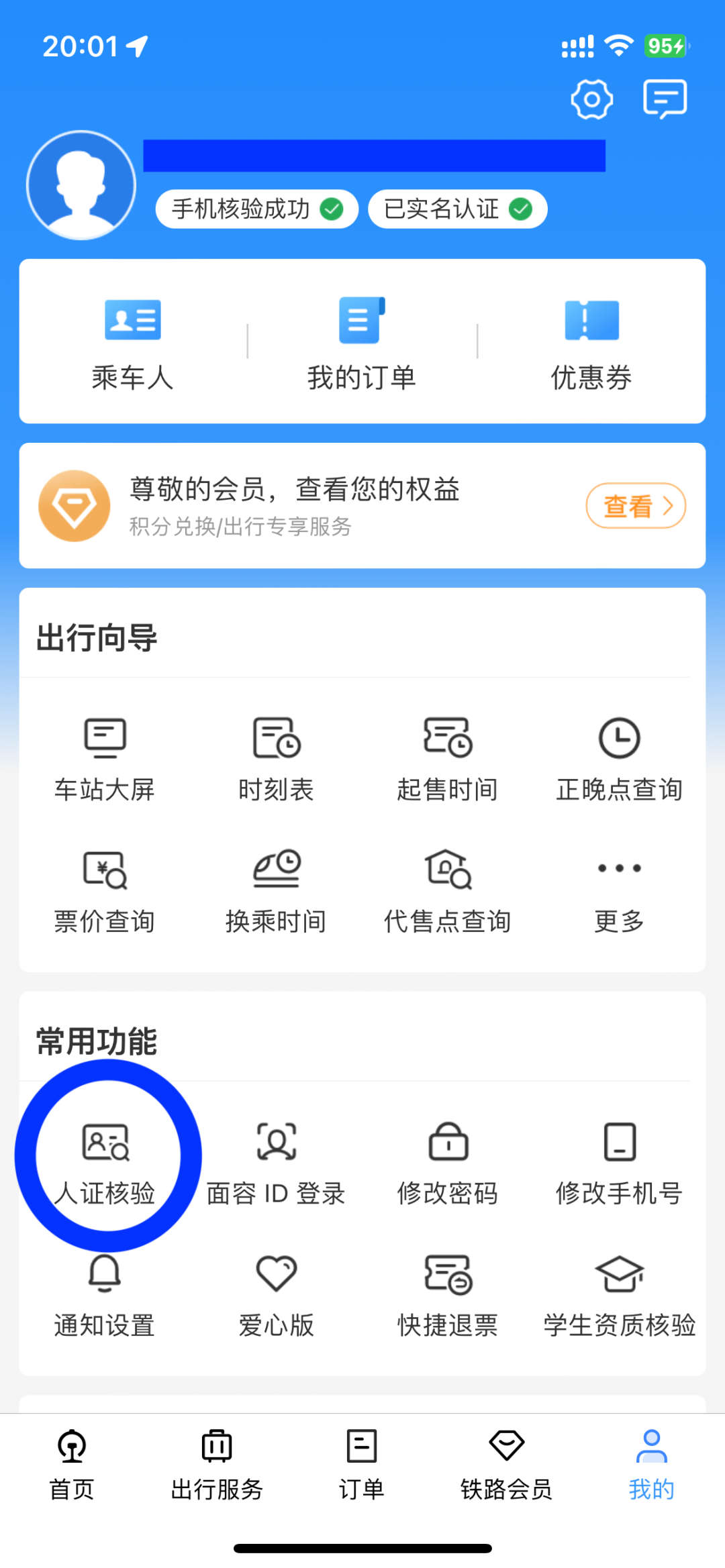The width and height of the screenshot is (725, 1568).
Task: Switch to the 铁路会员 tab
Action: click(x=507, y=1465)
